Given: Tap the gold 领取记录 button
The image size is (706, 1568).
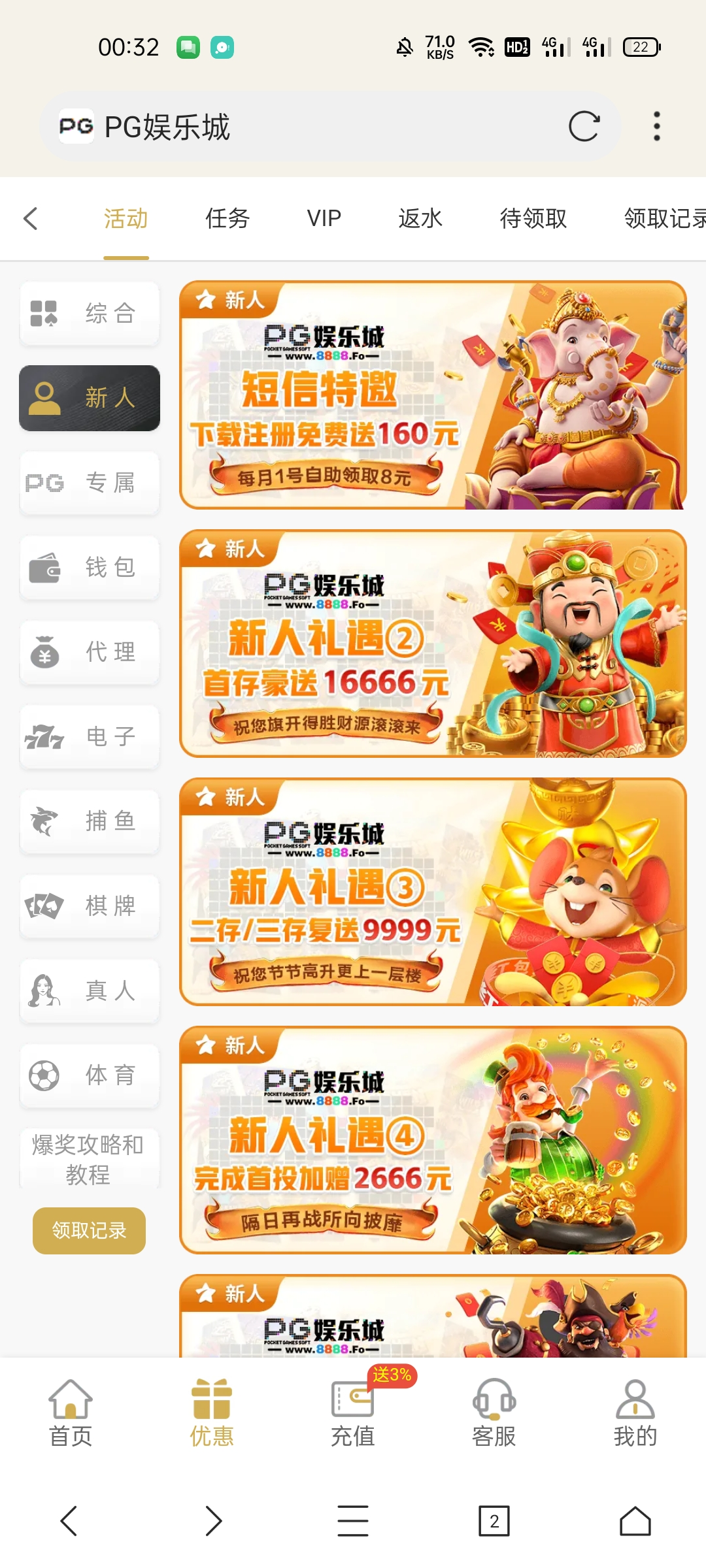Looking at the screenshot, I should (89, 1230).
